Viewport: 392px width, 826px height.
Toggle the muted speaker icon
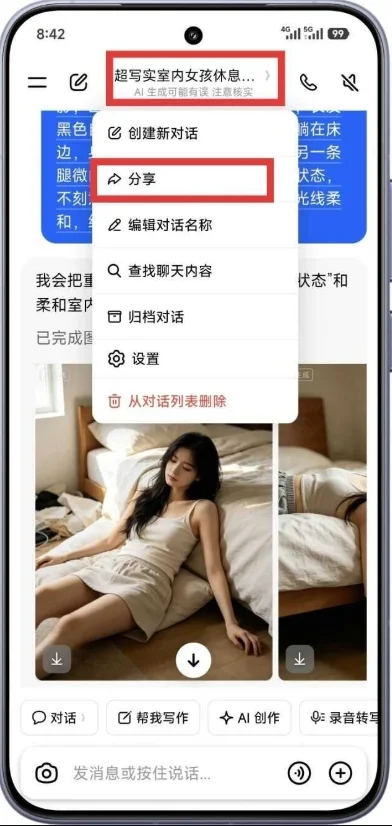[349, 82]
